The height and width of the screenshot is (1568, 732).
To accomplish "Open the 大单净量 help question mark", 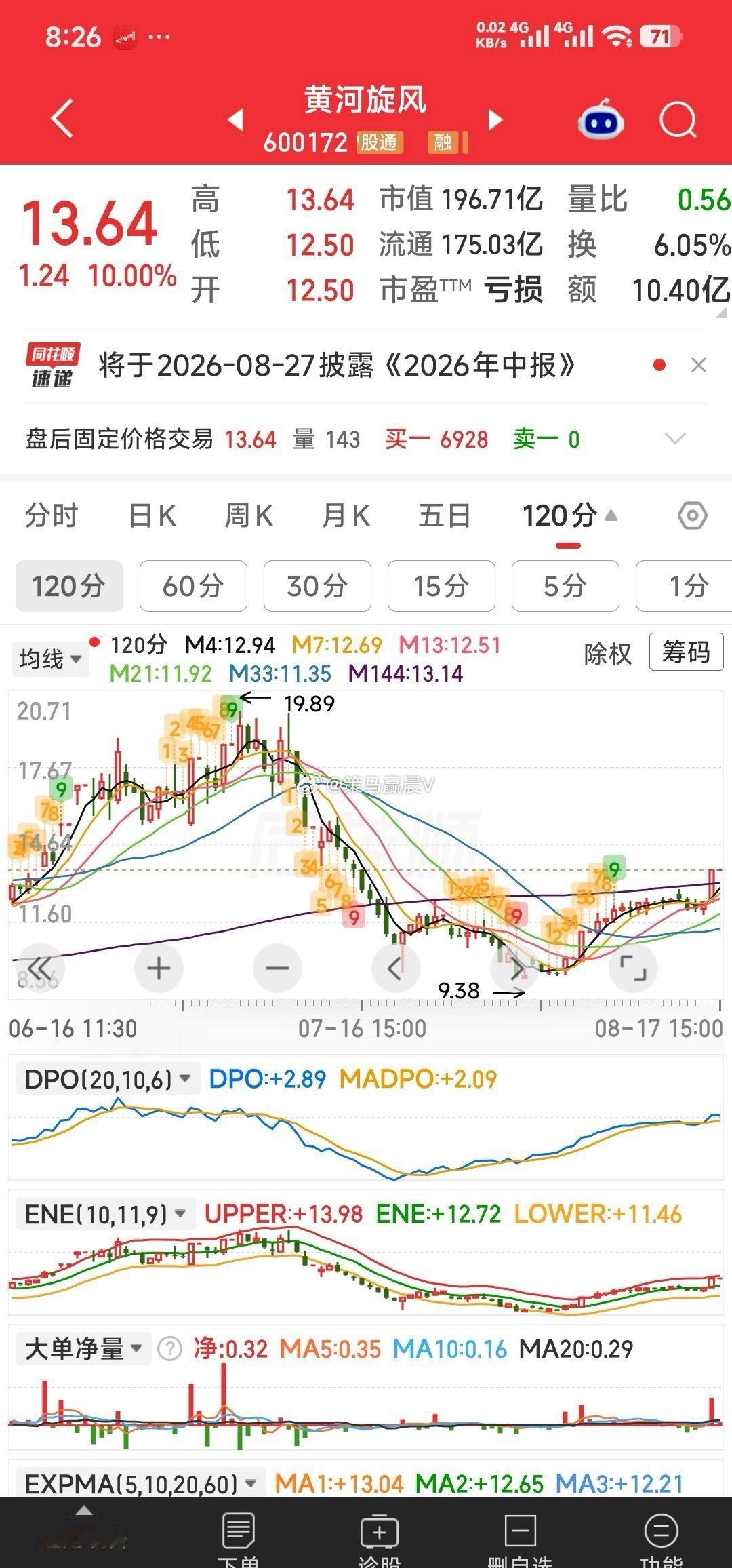I will (x=169, y=1349).
